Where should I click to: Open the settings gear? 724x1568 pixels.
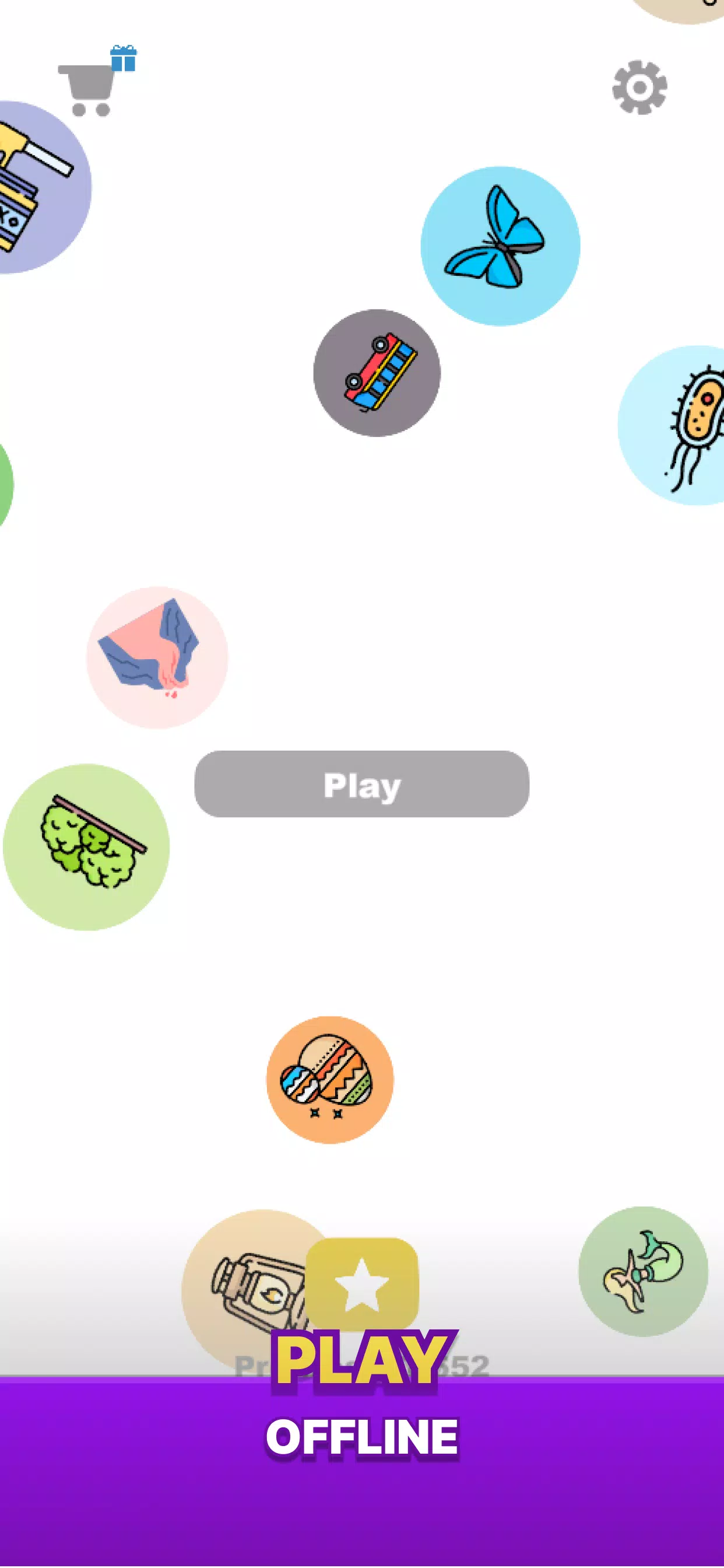[639, 87]
